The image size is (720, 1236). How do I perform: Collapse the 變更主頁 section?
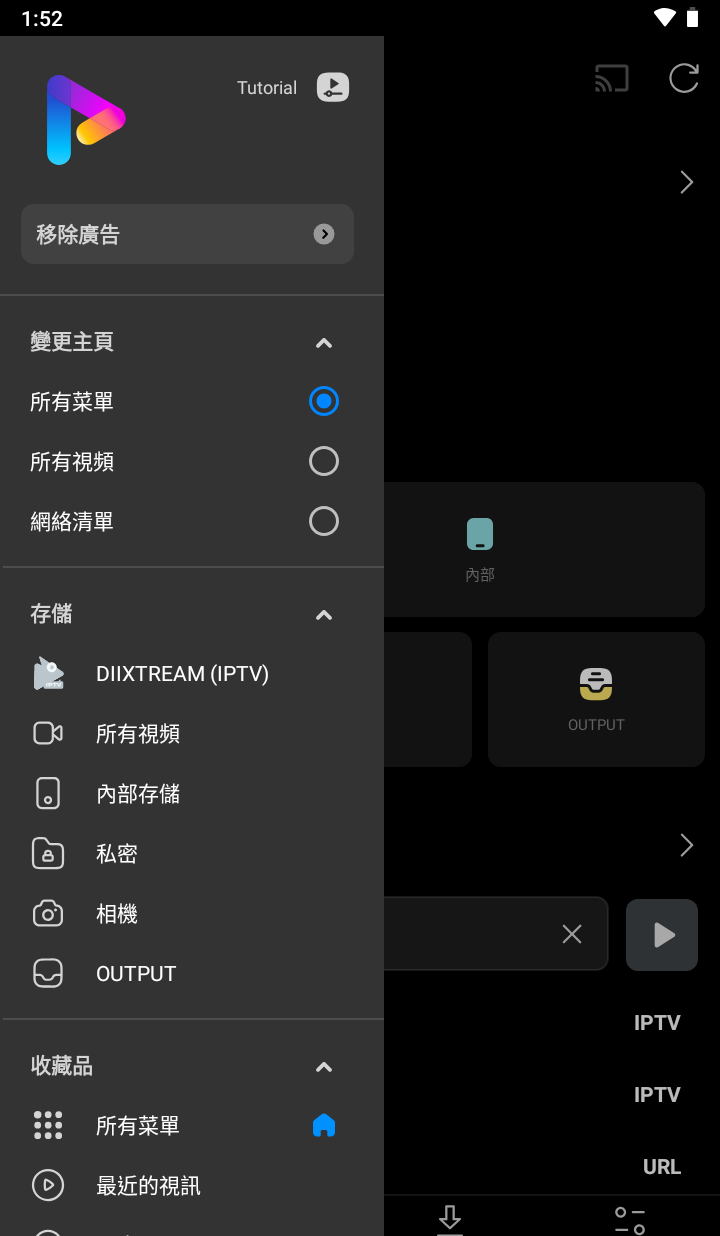click(x=323, y=343)
